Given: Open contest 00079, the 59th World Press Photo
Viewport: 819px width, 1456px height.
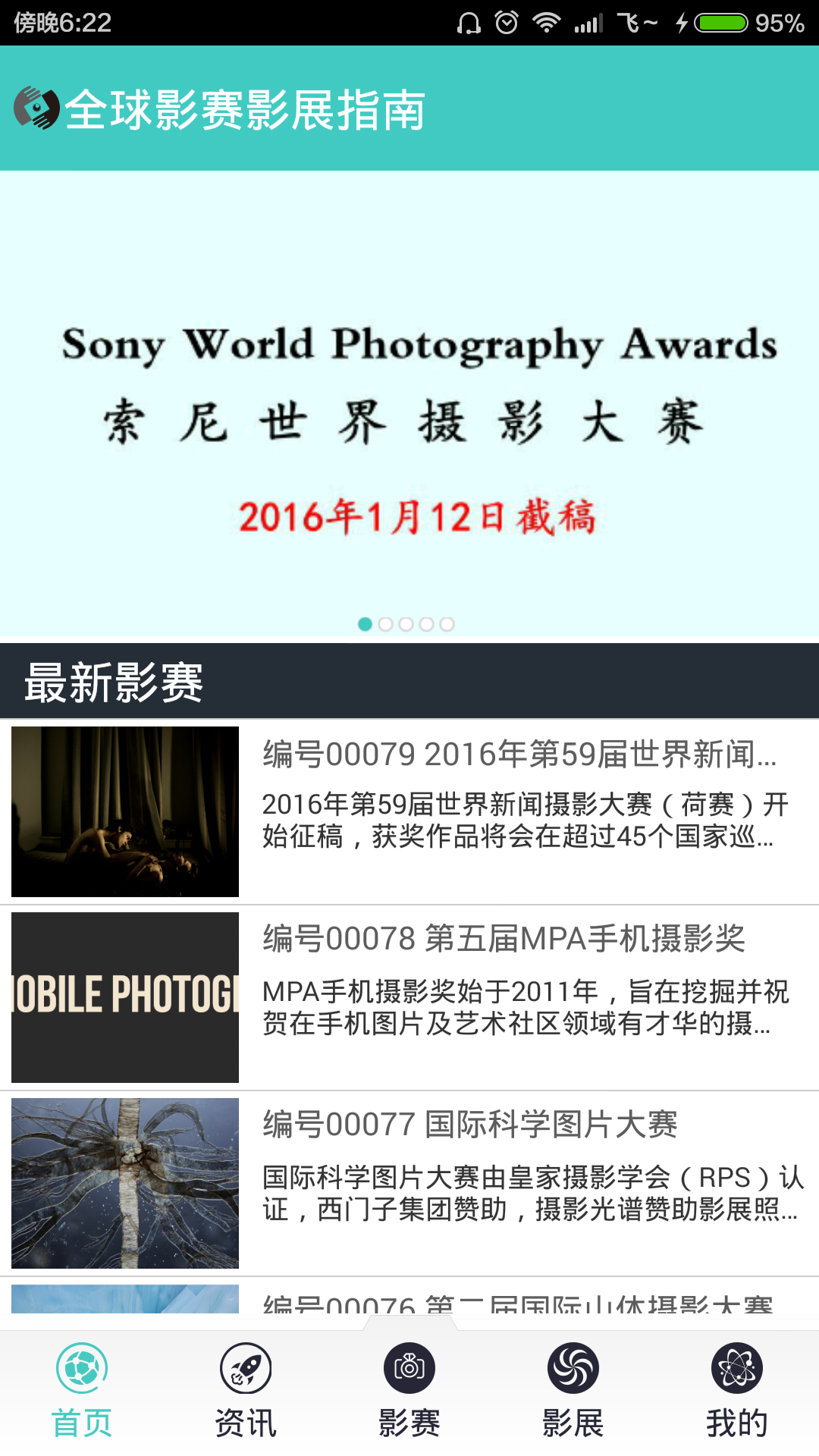Looking at the screenshot, I should (409, 811).
